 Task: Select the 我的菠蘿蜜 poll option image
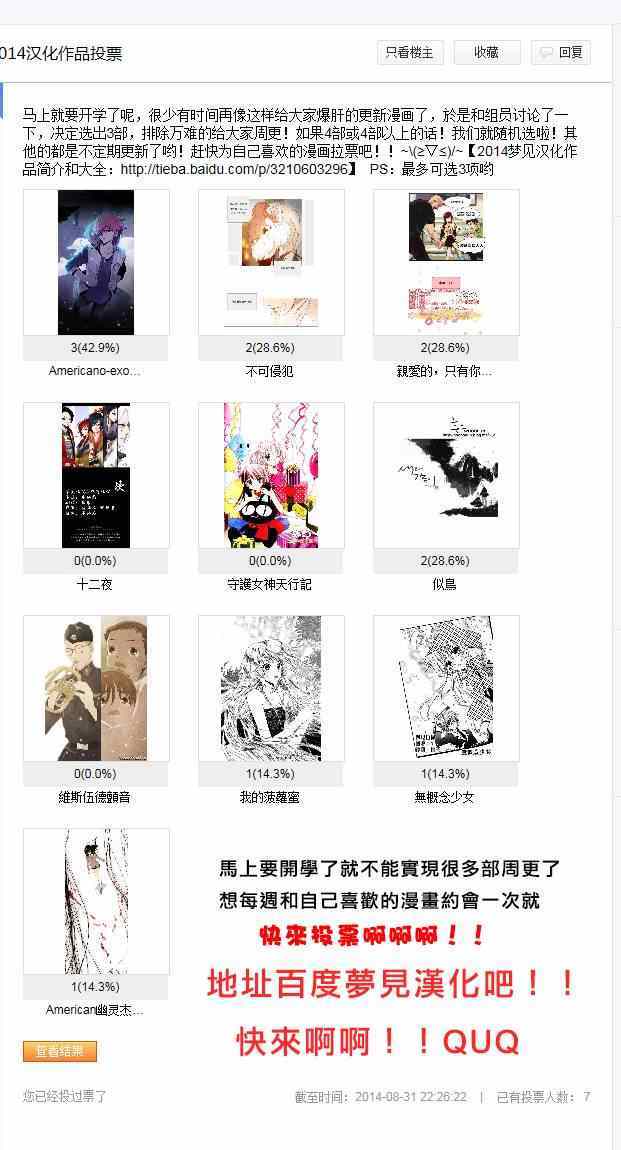271,688
